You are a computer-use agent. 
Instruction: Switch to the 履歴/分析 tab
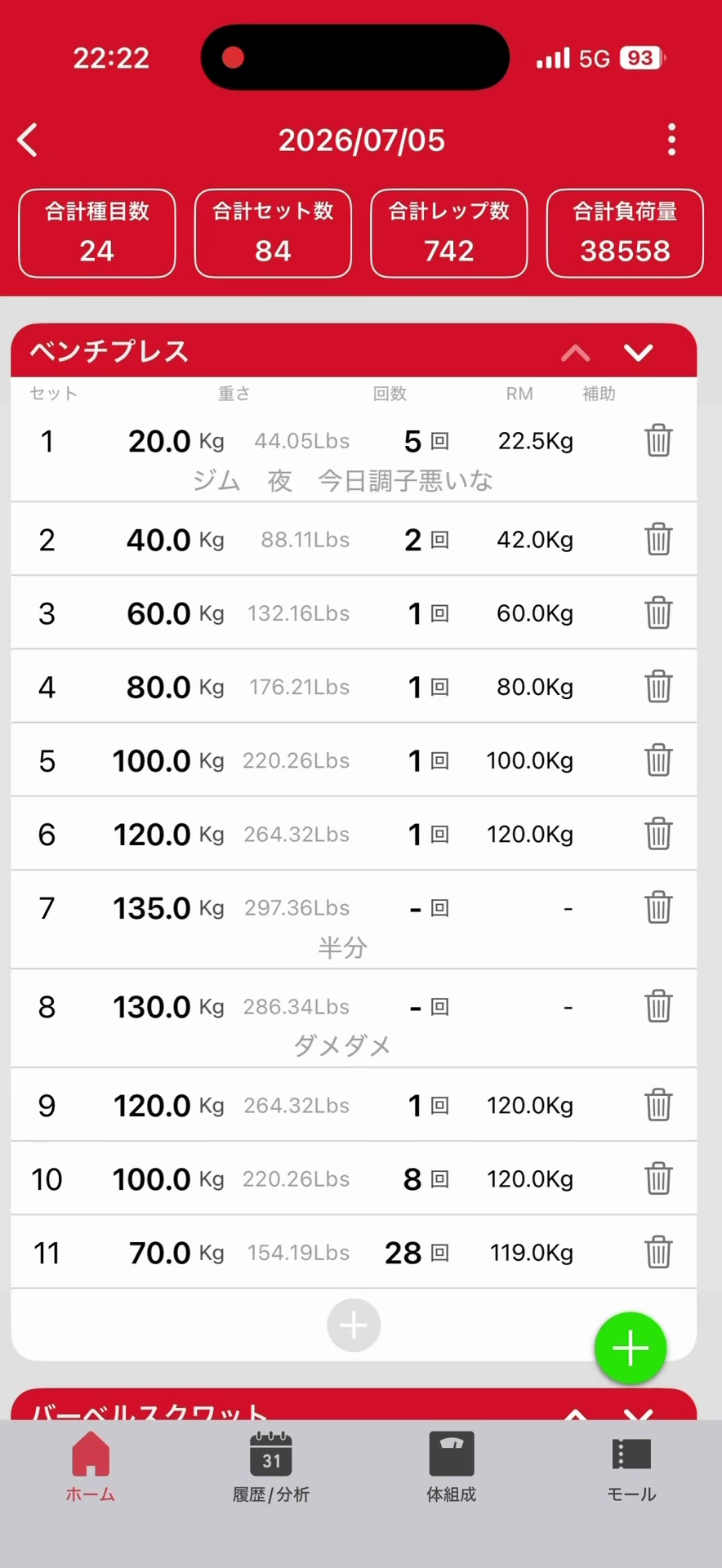(271, 1468)
